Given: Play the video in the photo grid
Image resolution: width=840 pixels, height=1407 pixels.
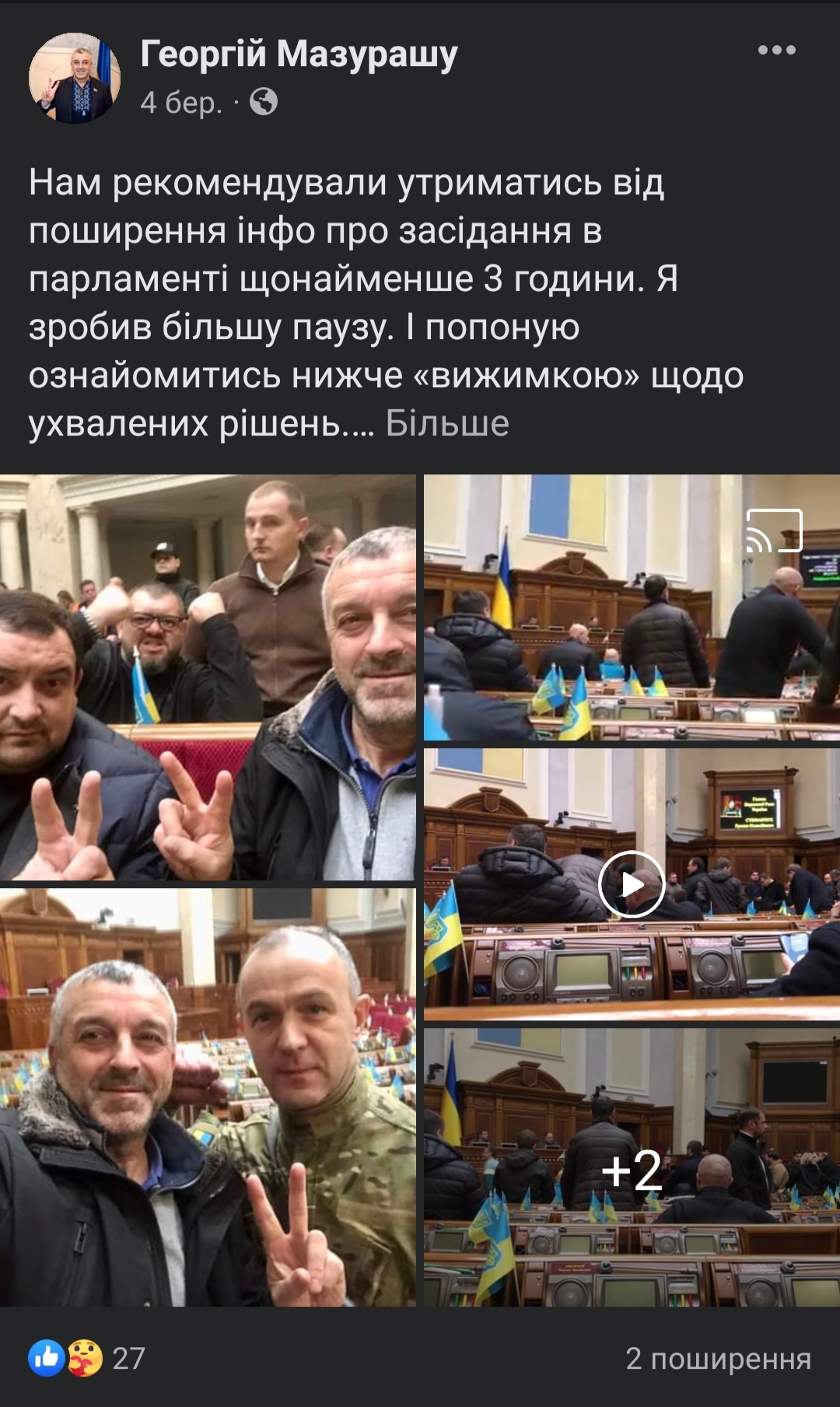Looking at the screenshot, I should pos(631,884).
